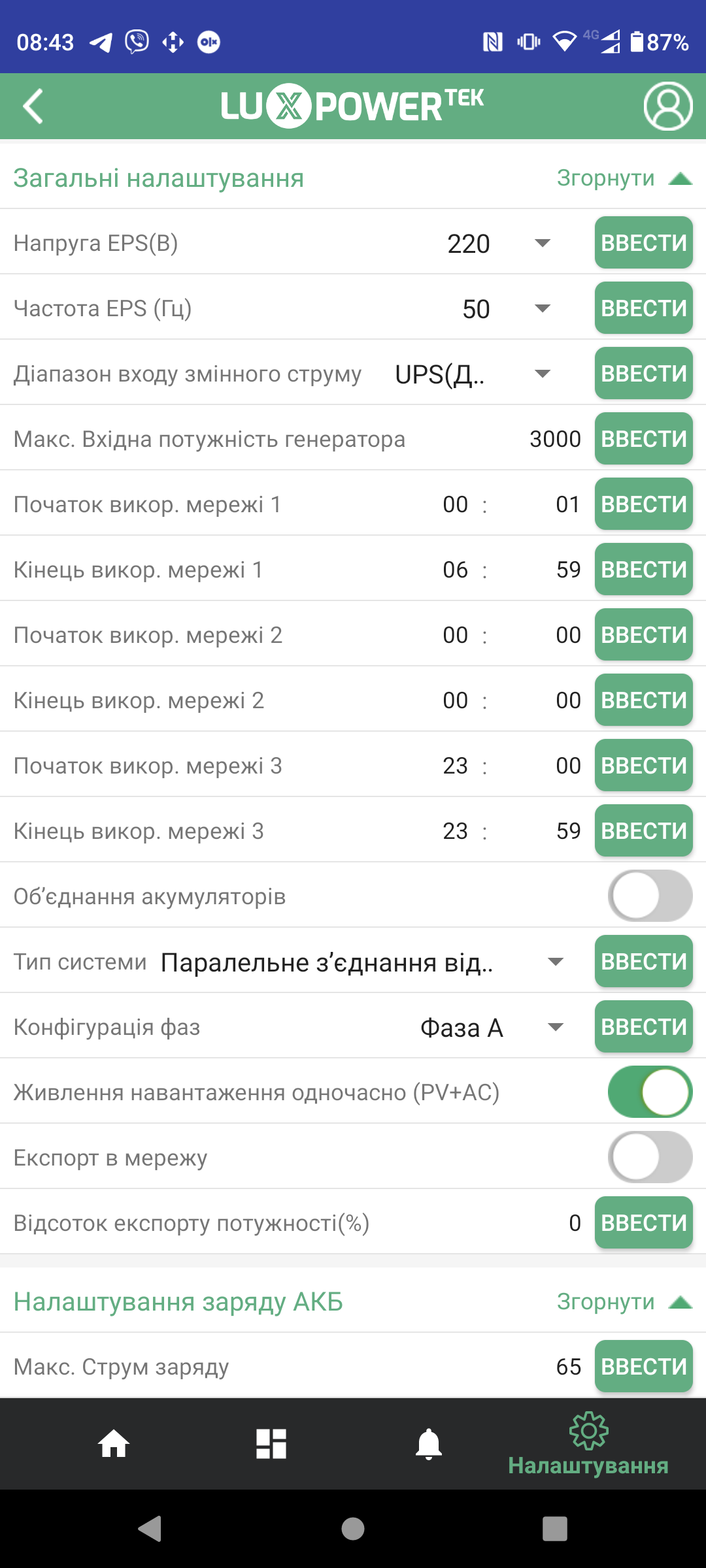Collapse the Загальні налаштування section
The image size is (706, 1568).
[624, 178]
